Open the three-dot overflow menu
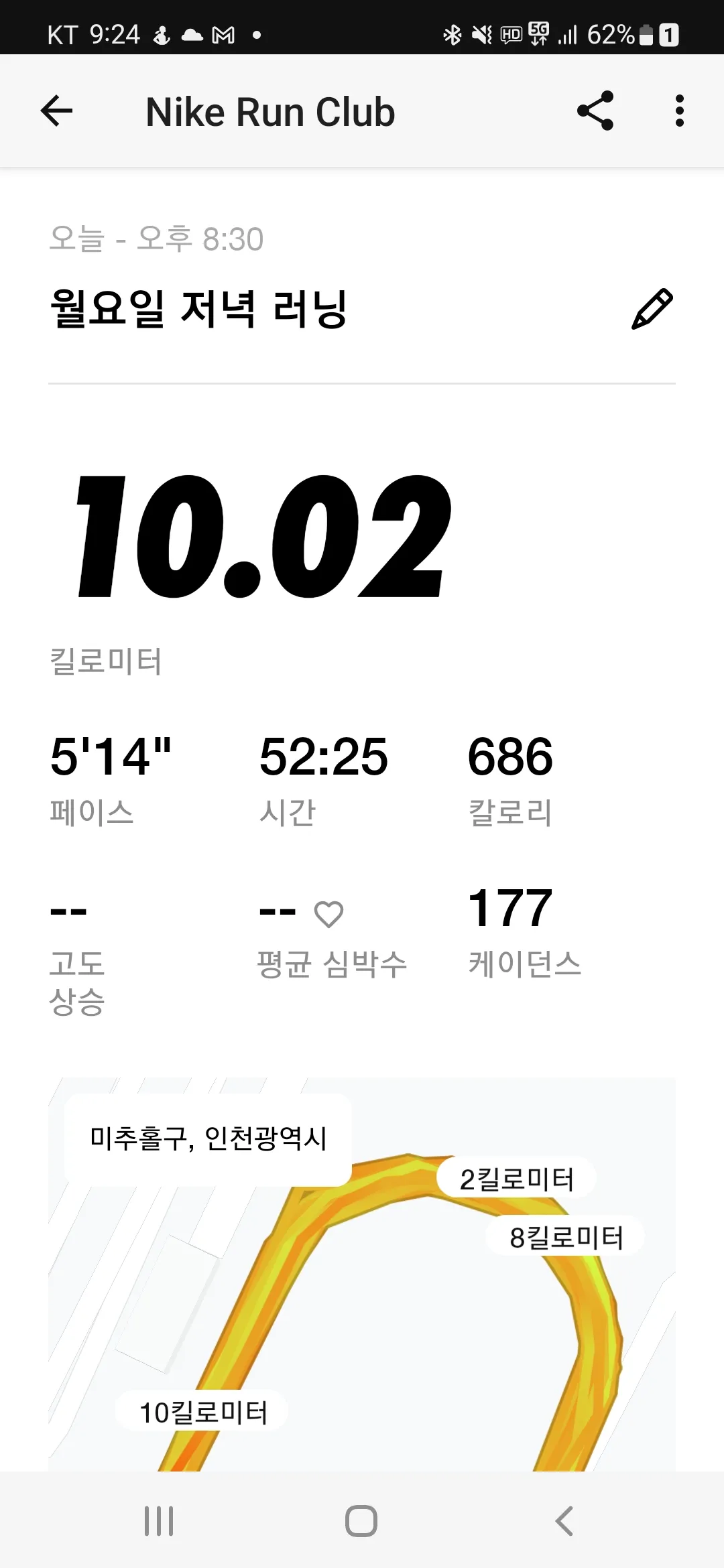This screenshot has height=1568, width=724. [x=679, y=111]
